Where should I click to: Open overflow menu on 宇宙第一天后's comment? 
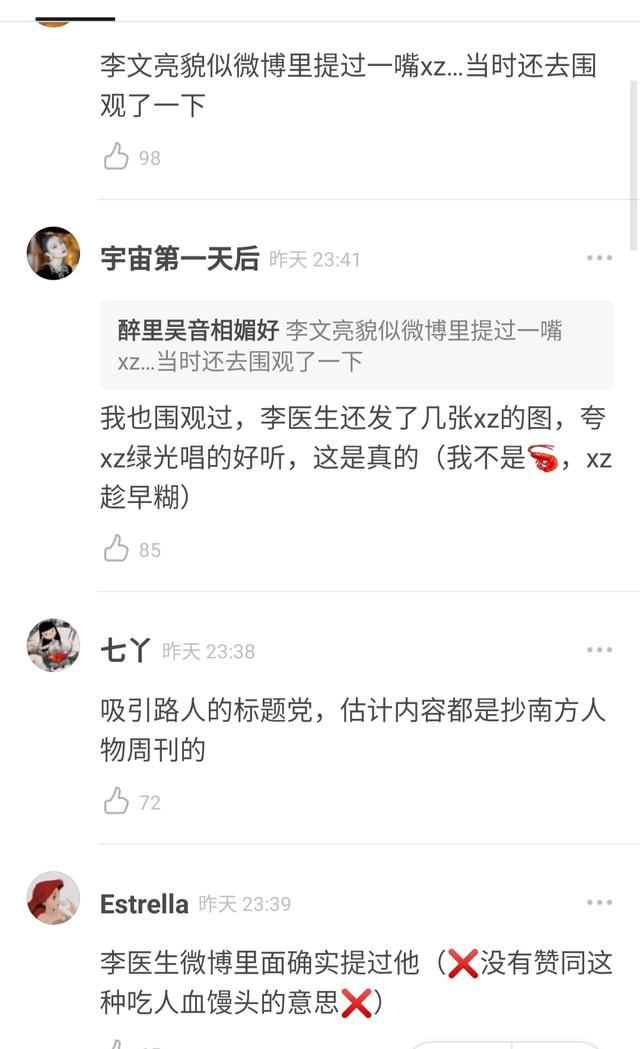[599, 258]
